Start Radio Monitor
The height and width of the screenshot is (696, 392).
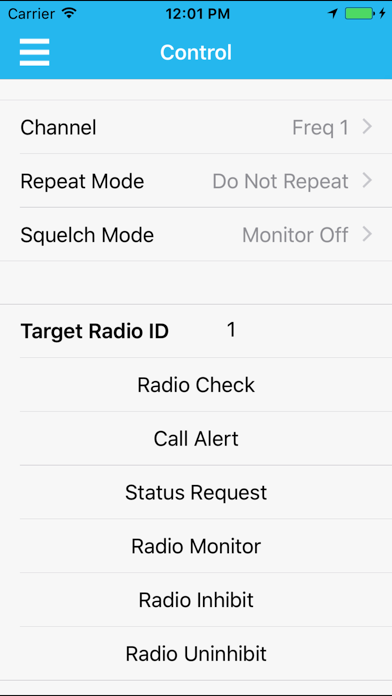[196, 546]
